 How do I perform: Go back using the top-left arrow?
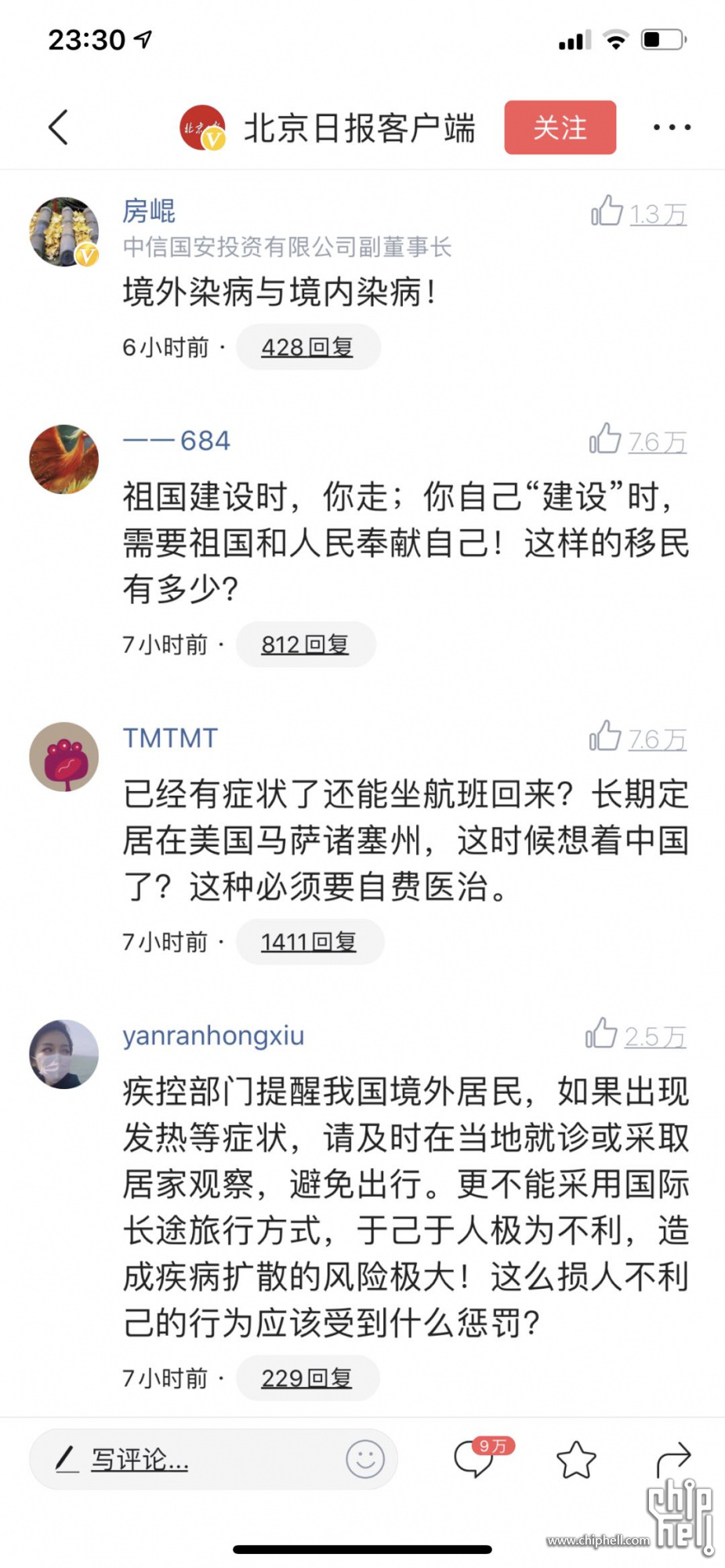pos(59,127)
